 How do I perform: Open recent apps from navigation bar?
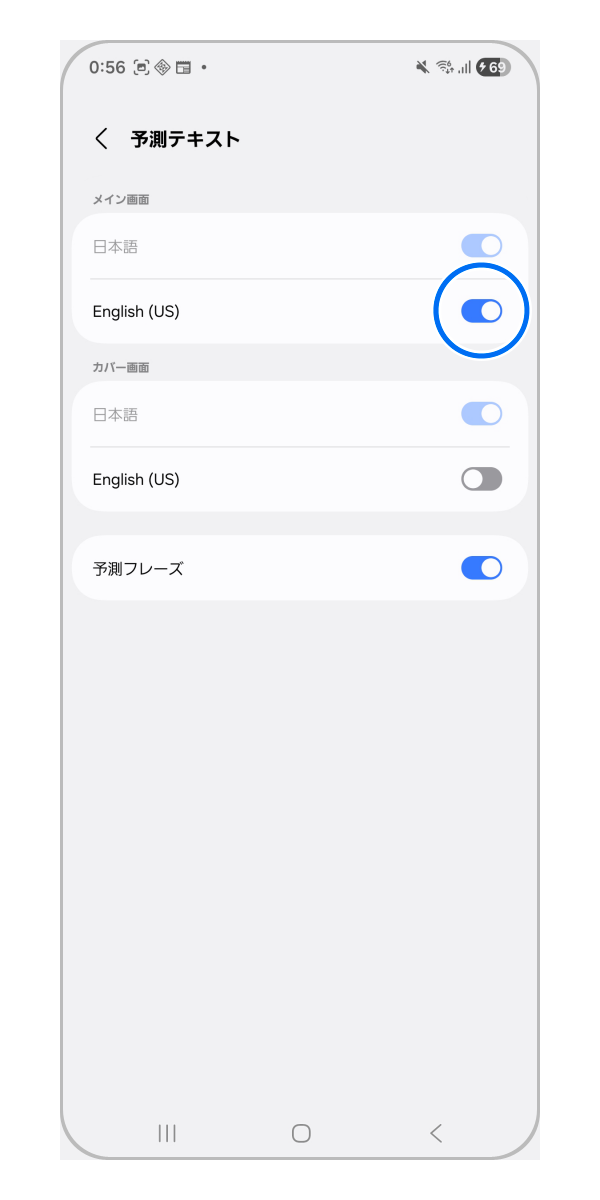[167, 1133]
